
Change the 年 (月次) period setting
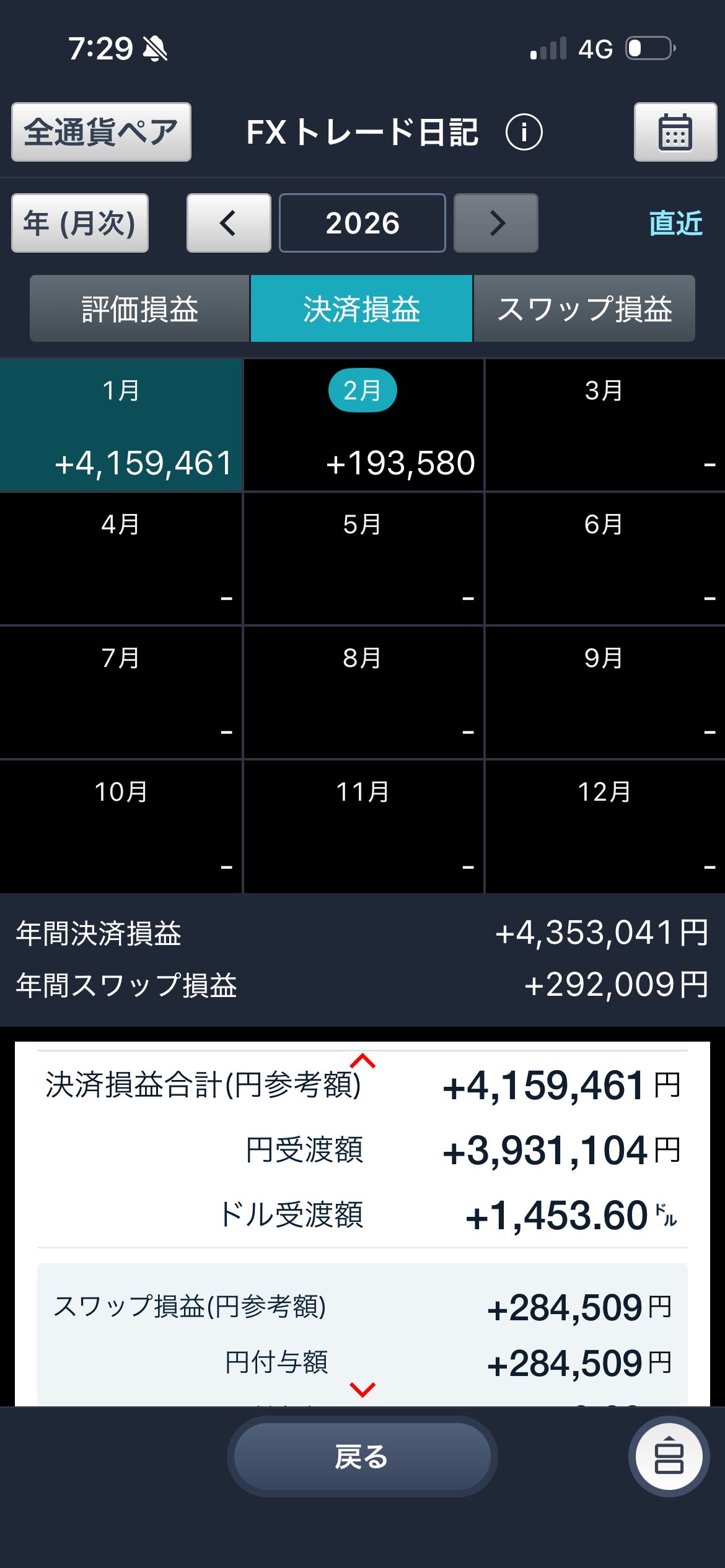click(x=80, y=223)
